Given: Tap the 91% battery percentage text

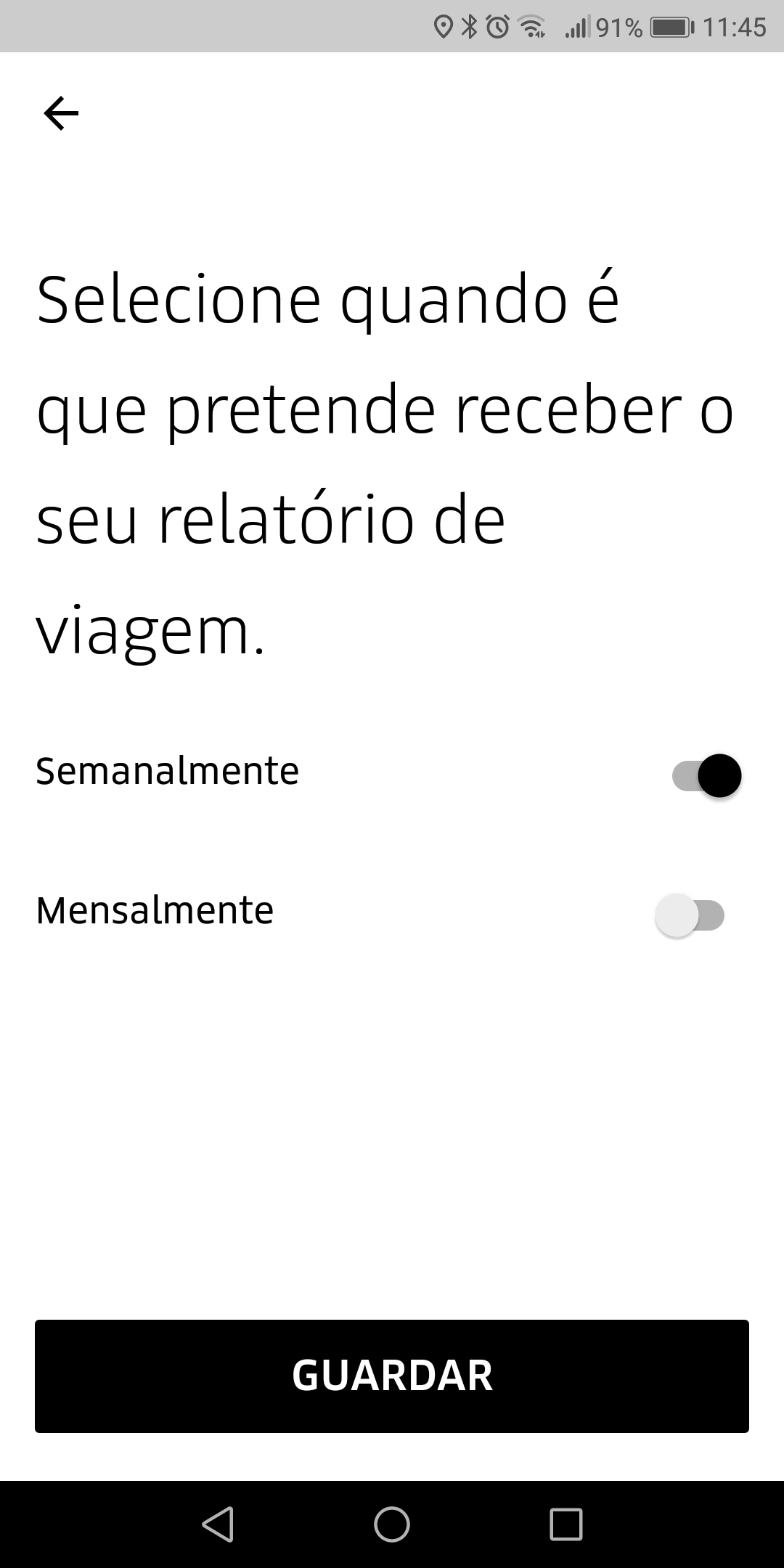Looking at the screenshot, I should pos(621,27).
